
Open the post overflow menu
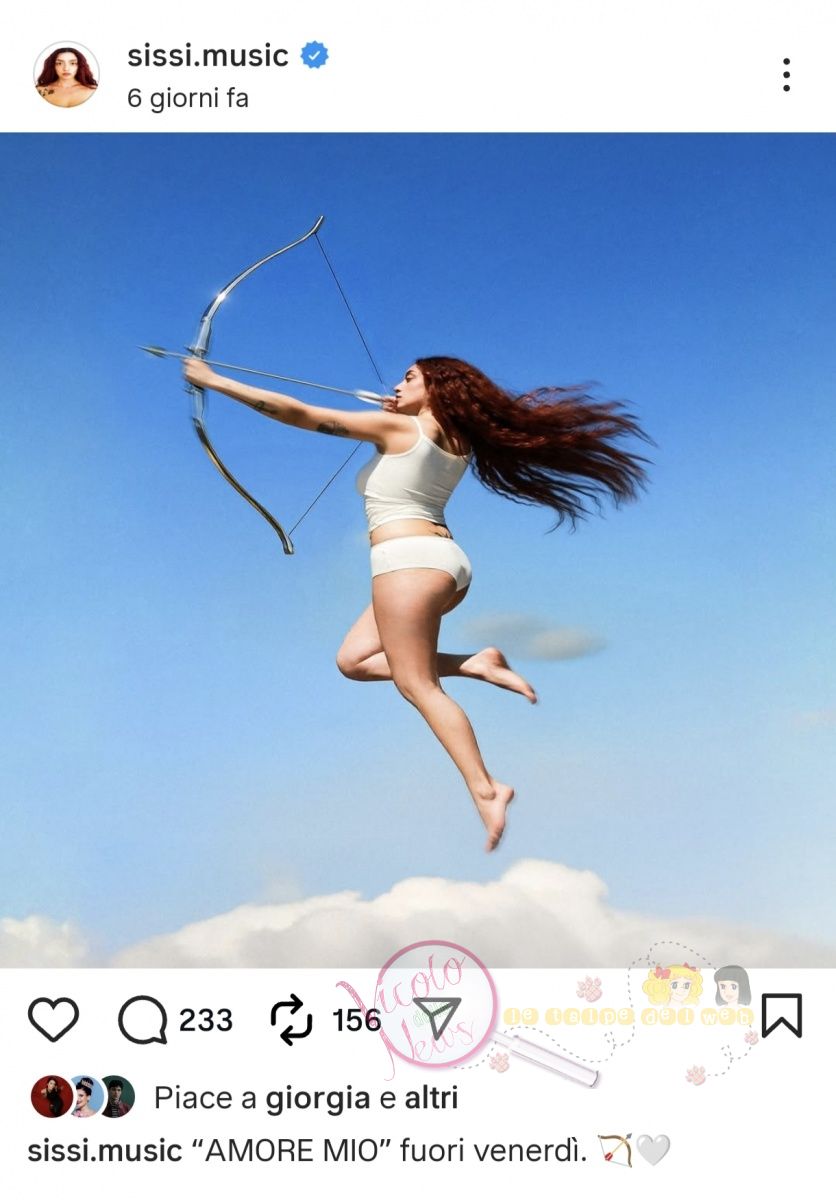click(786, 75)
